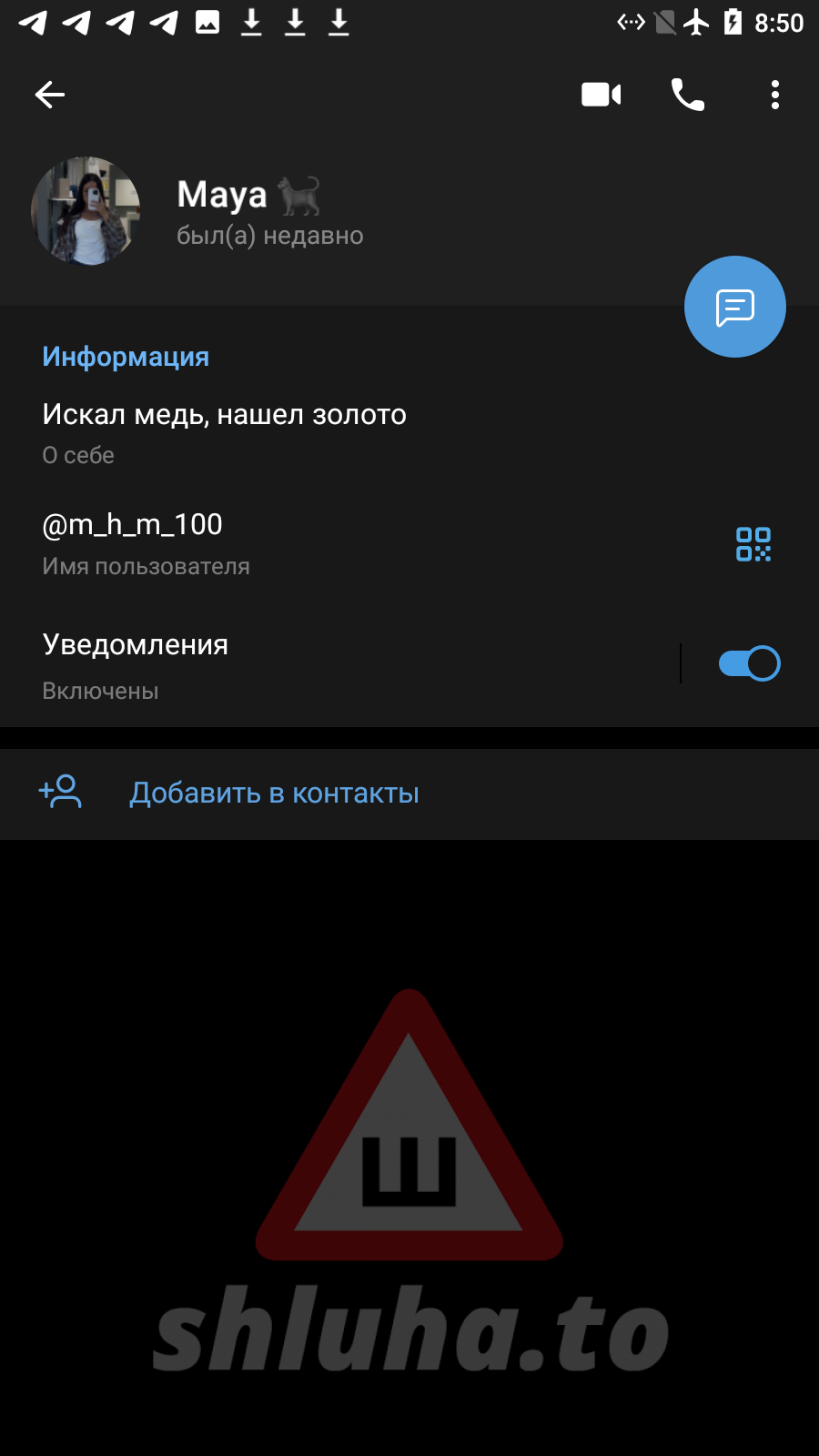Start a video call with Maya

(x=601, y=95)
